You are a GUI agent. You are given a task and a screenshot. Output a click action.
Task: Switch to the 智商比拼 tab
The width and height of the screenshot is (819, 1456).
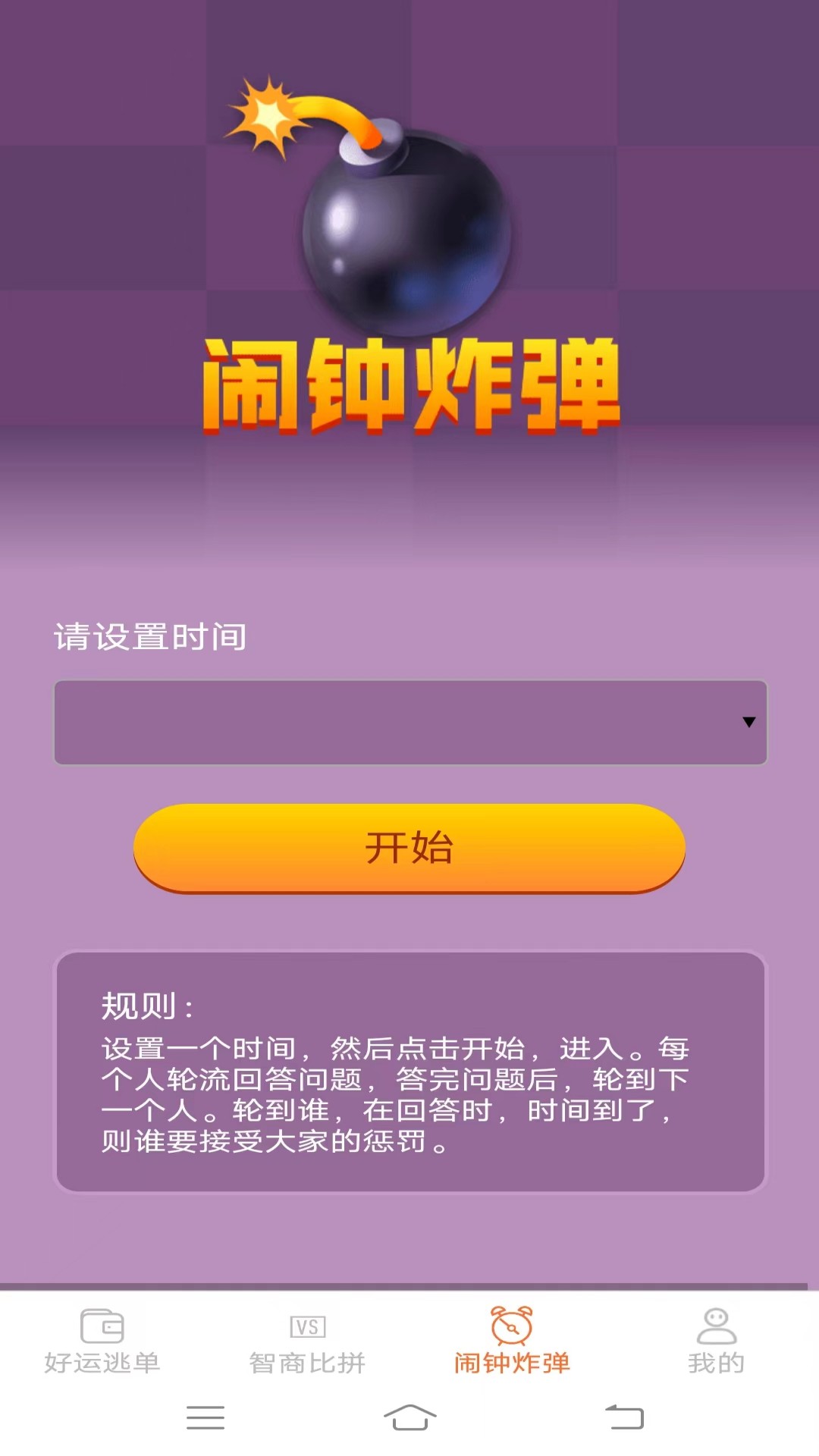click(307, 1341)
